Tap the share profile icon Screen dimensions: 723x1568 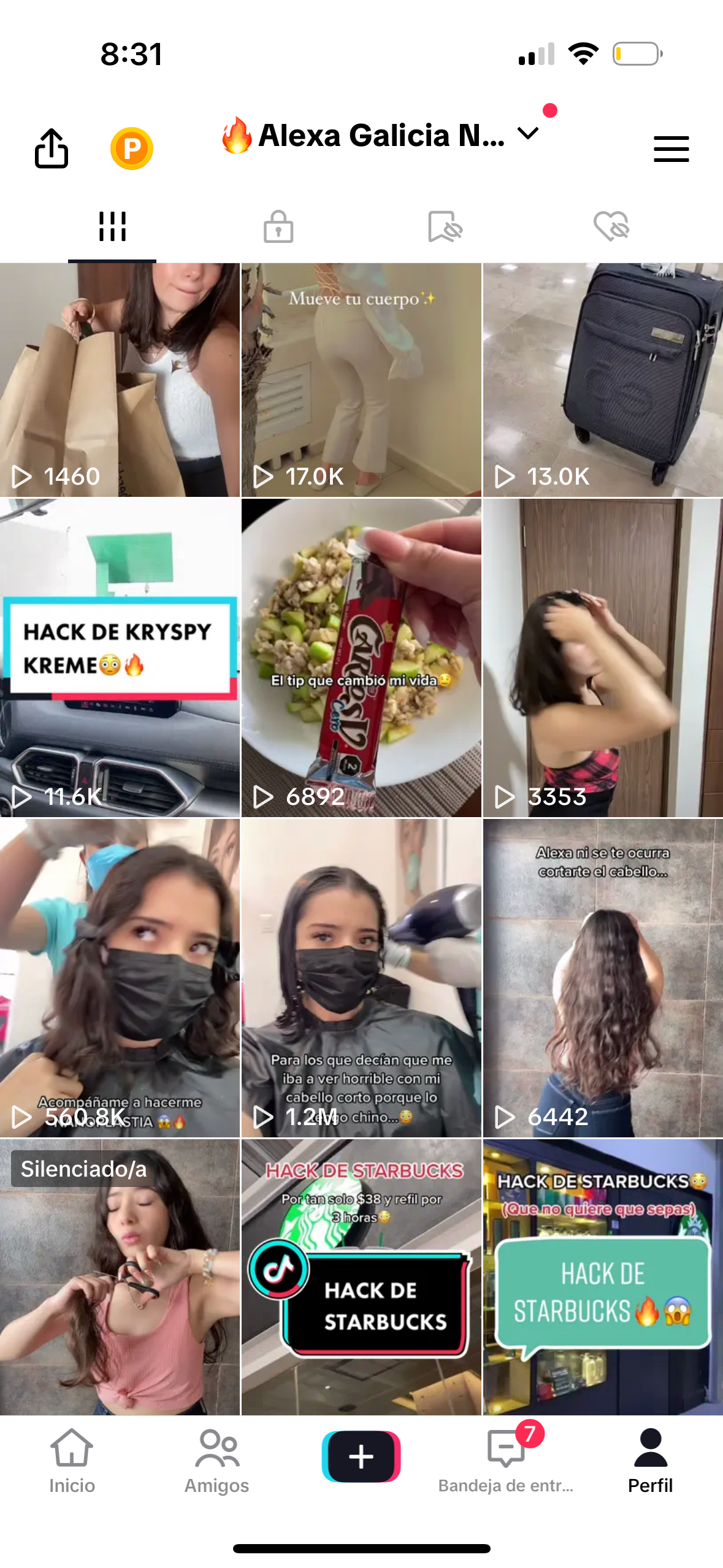coord(52,148)
